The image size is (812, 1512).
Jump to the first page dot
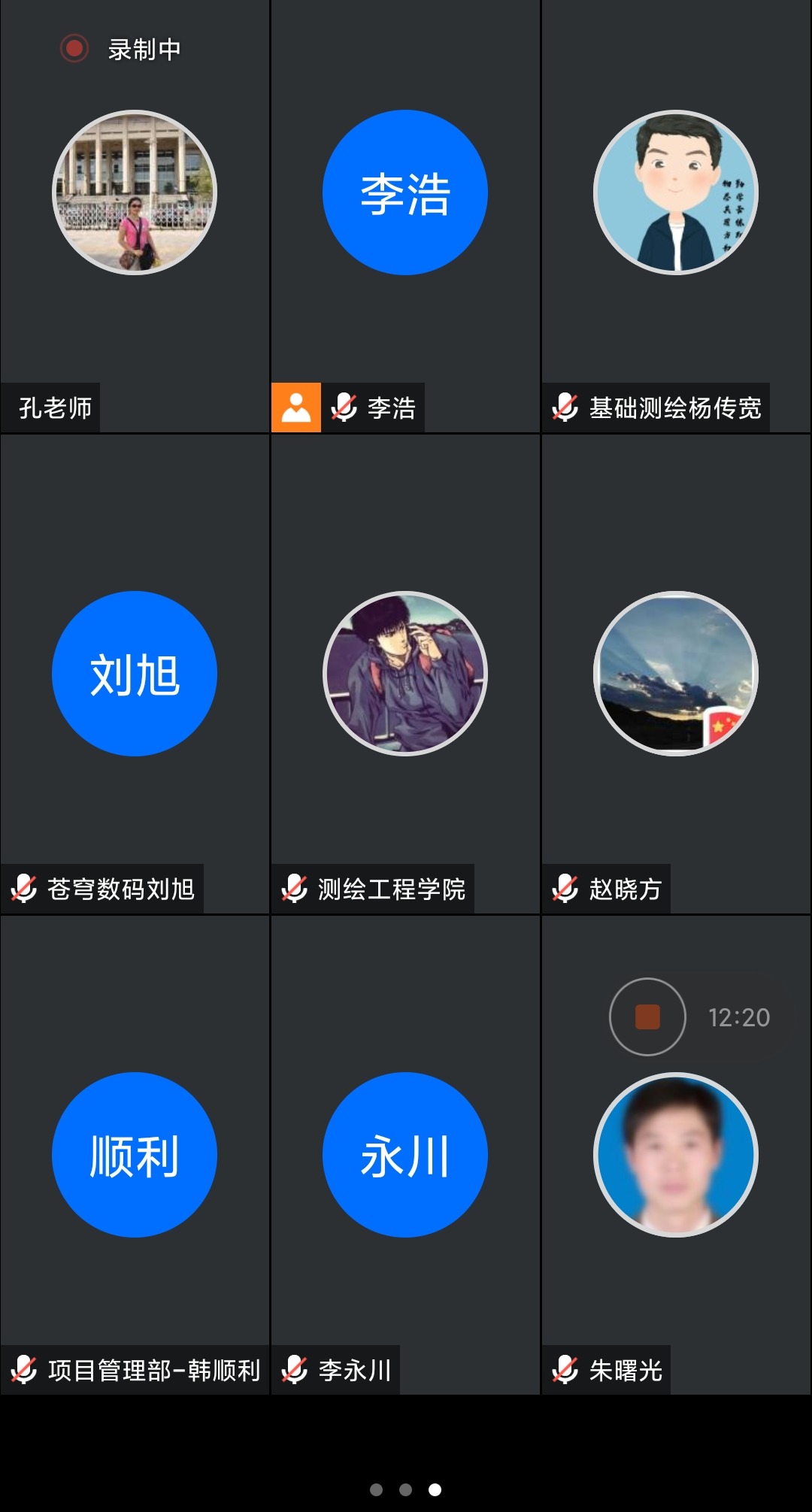tap(377, 1489)
